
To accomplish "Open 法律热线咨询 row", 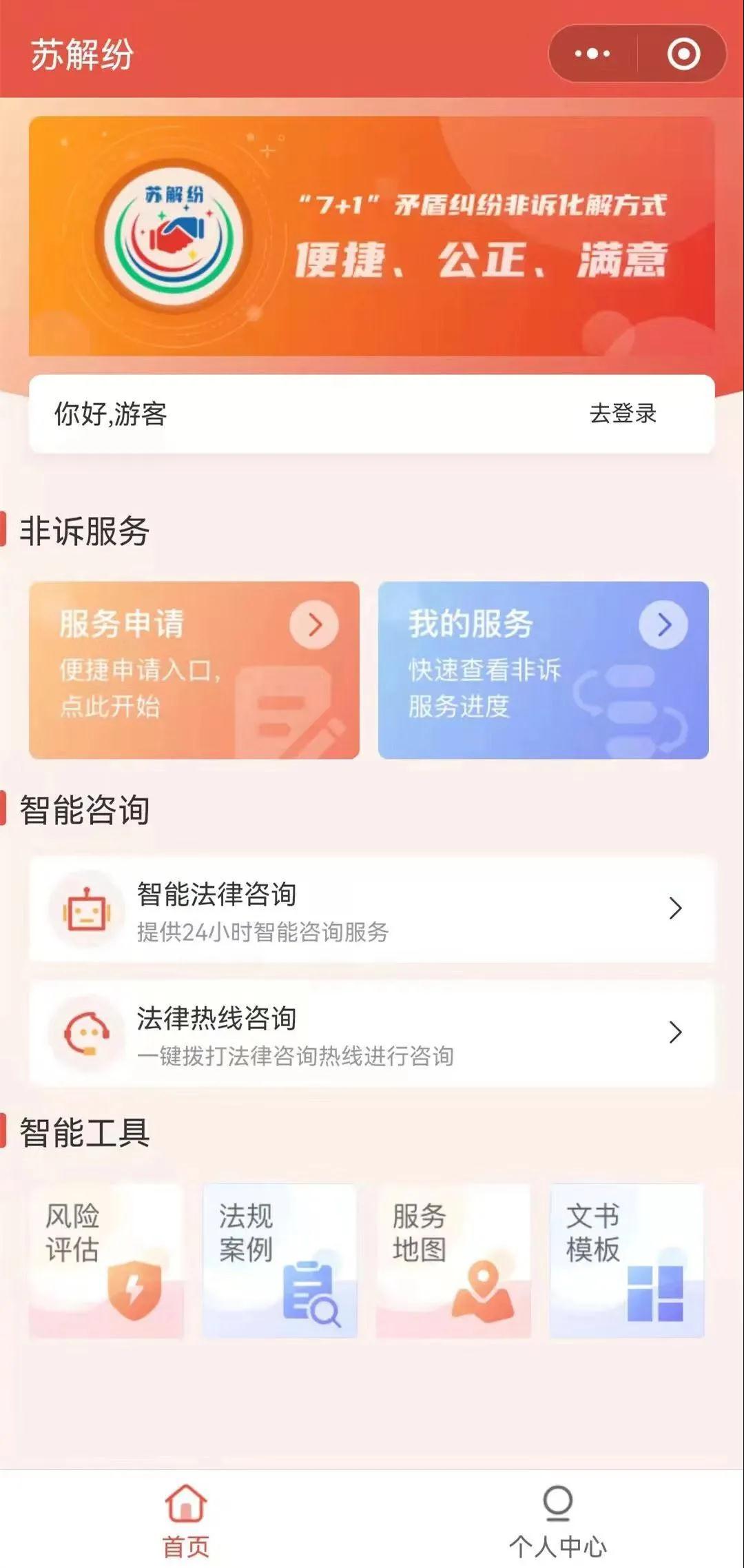I will pyautogui.click(x=372, y=1034).
